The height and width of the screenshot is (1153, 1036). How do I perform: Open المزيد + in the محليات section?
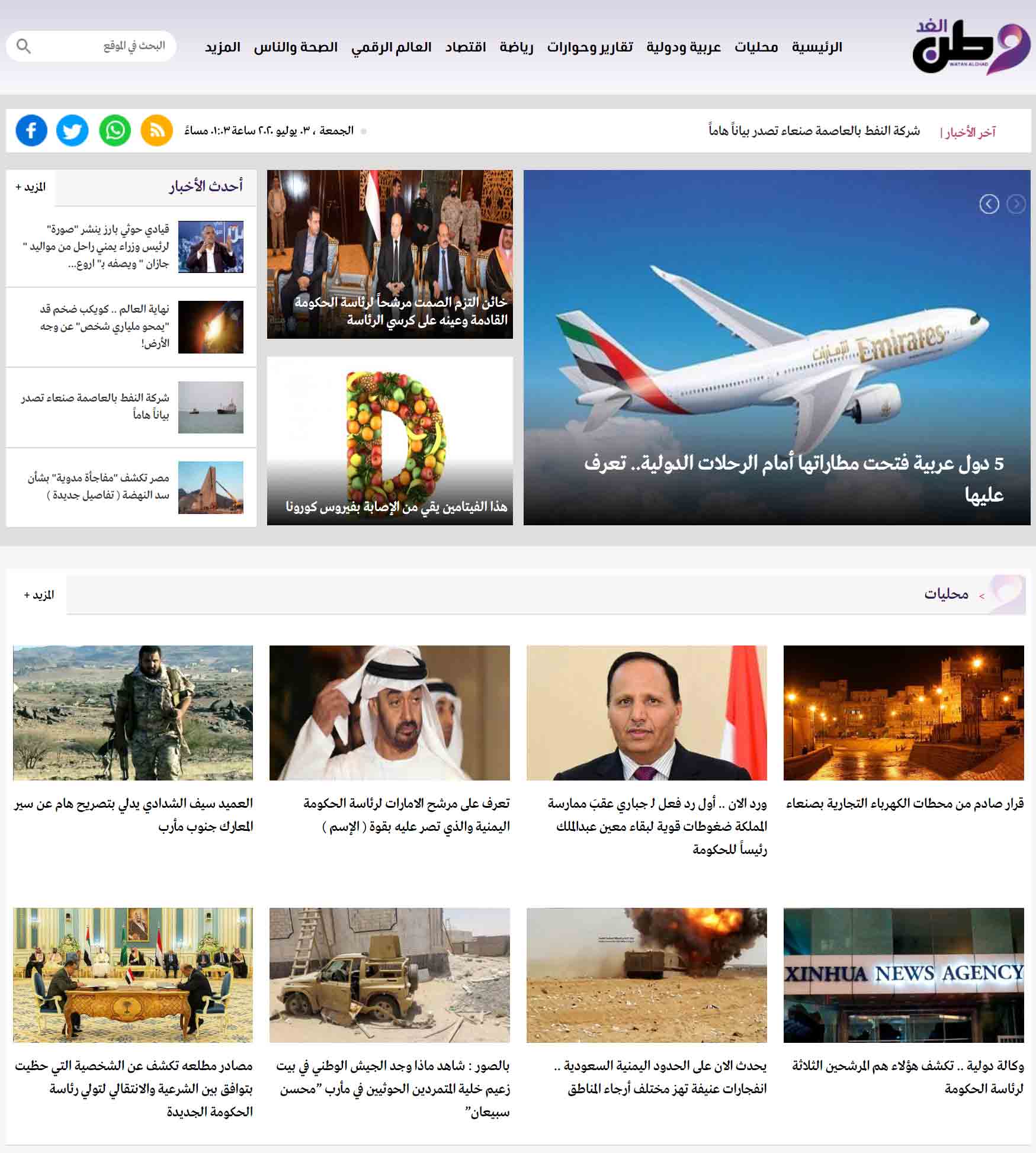pyautogui.click(x=39, y=595)
